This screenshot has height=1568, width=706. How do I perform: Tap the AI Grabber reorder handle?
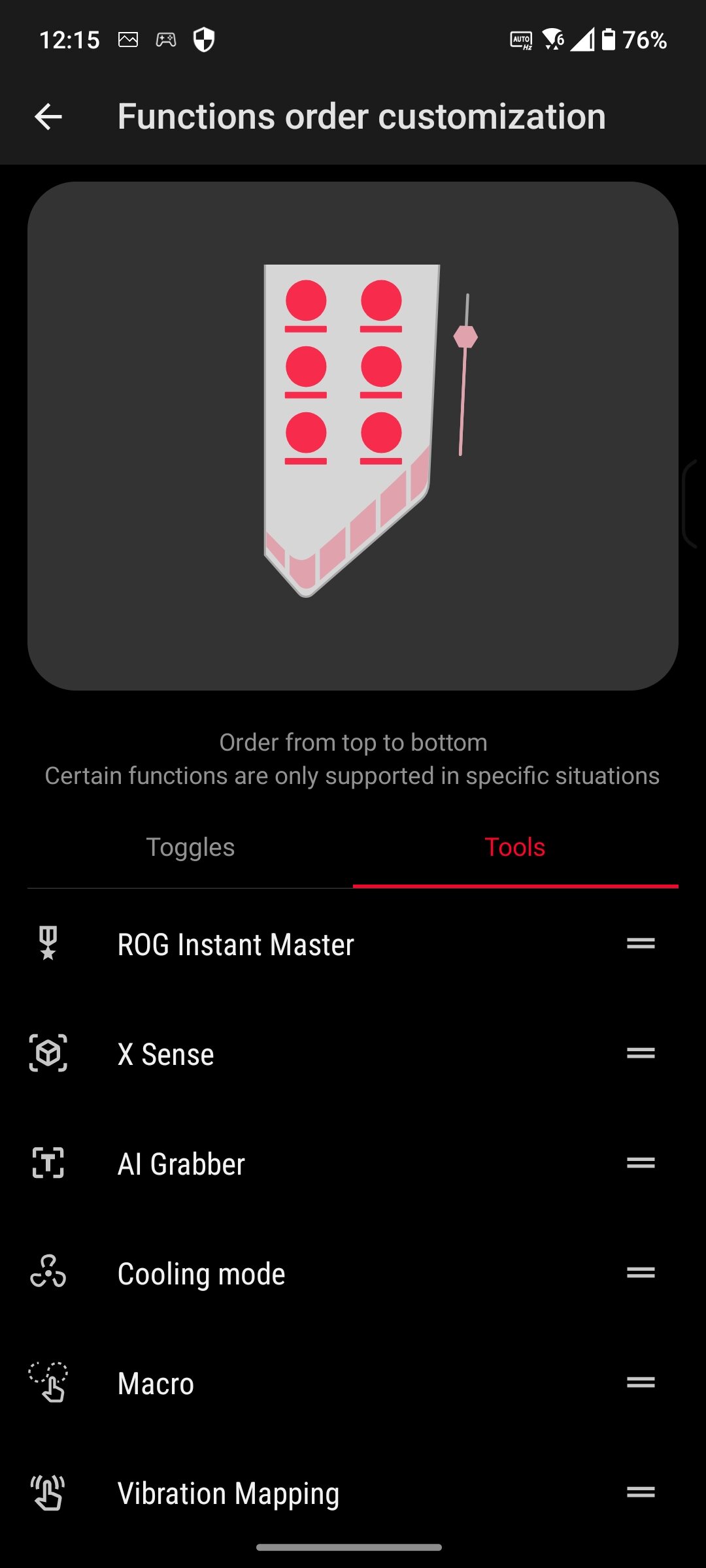point(641,1163)
